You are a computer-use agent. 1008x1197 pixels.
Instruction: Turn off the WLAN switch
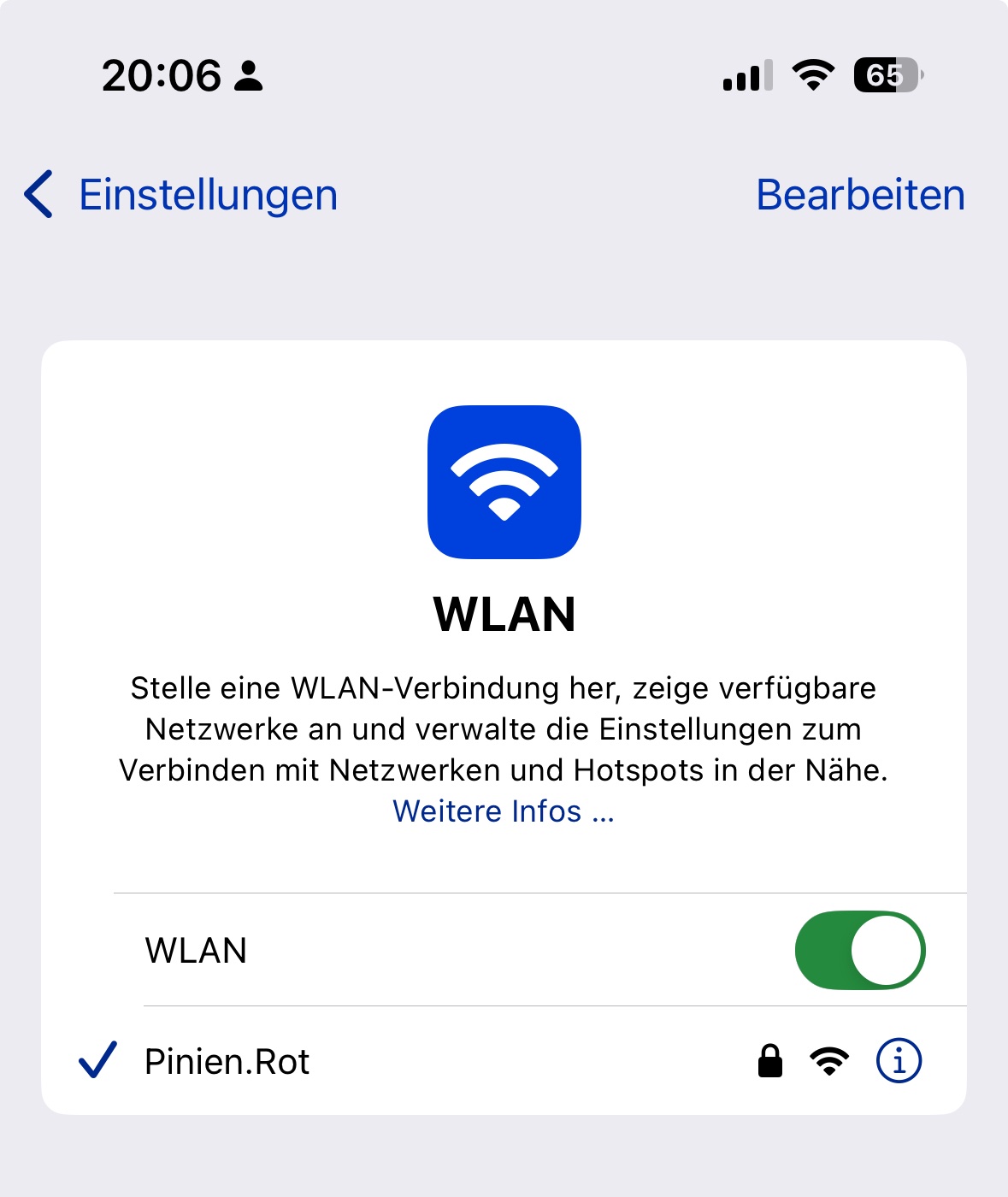[x=859, y=951]
